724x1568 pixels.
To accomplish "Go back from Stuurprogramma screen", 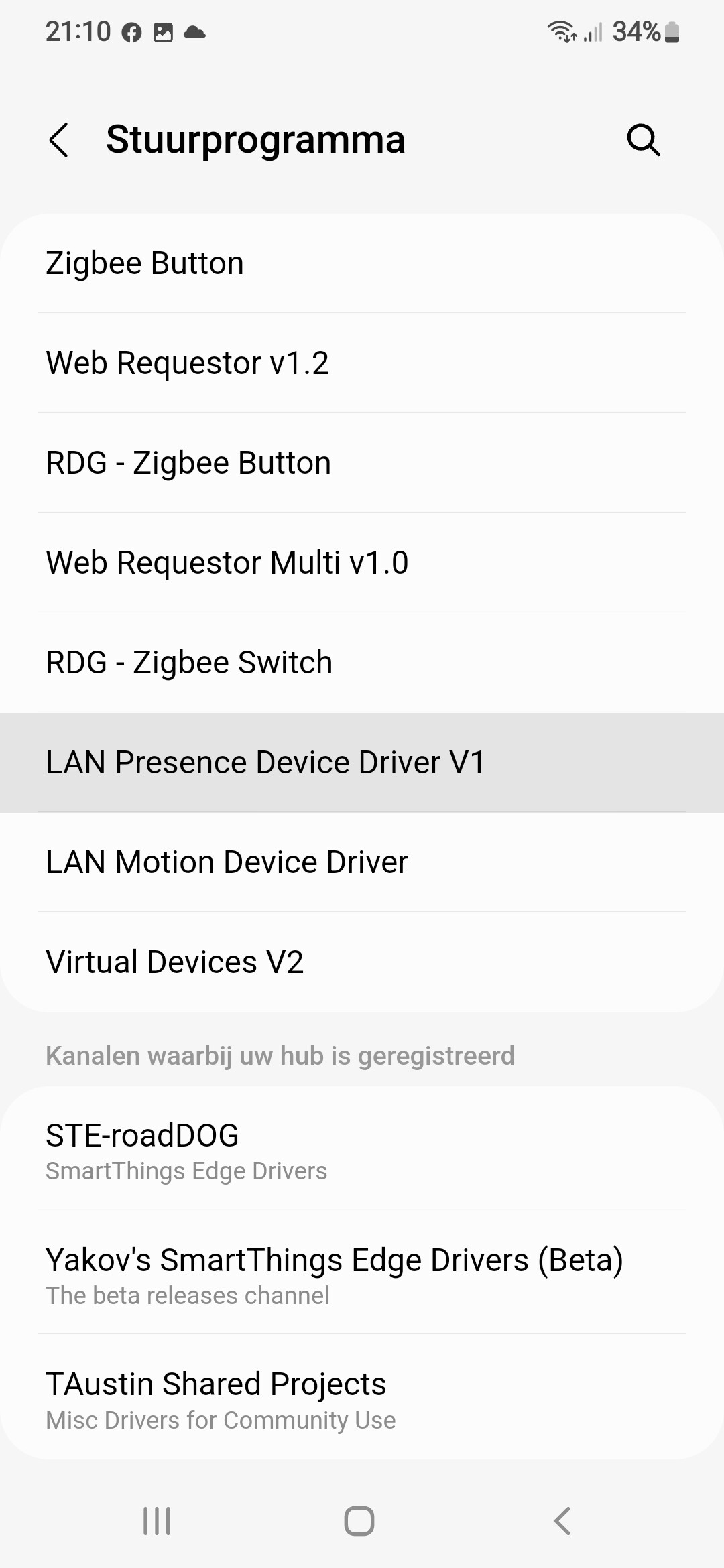I will (59, 140).
